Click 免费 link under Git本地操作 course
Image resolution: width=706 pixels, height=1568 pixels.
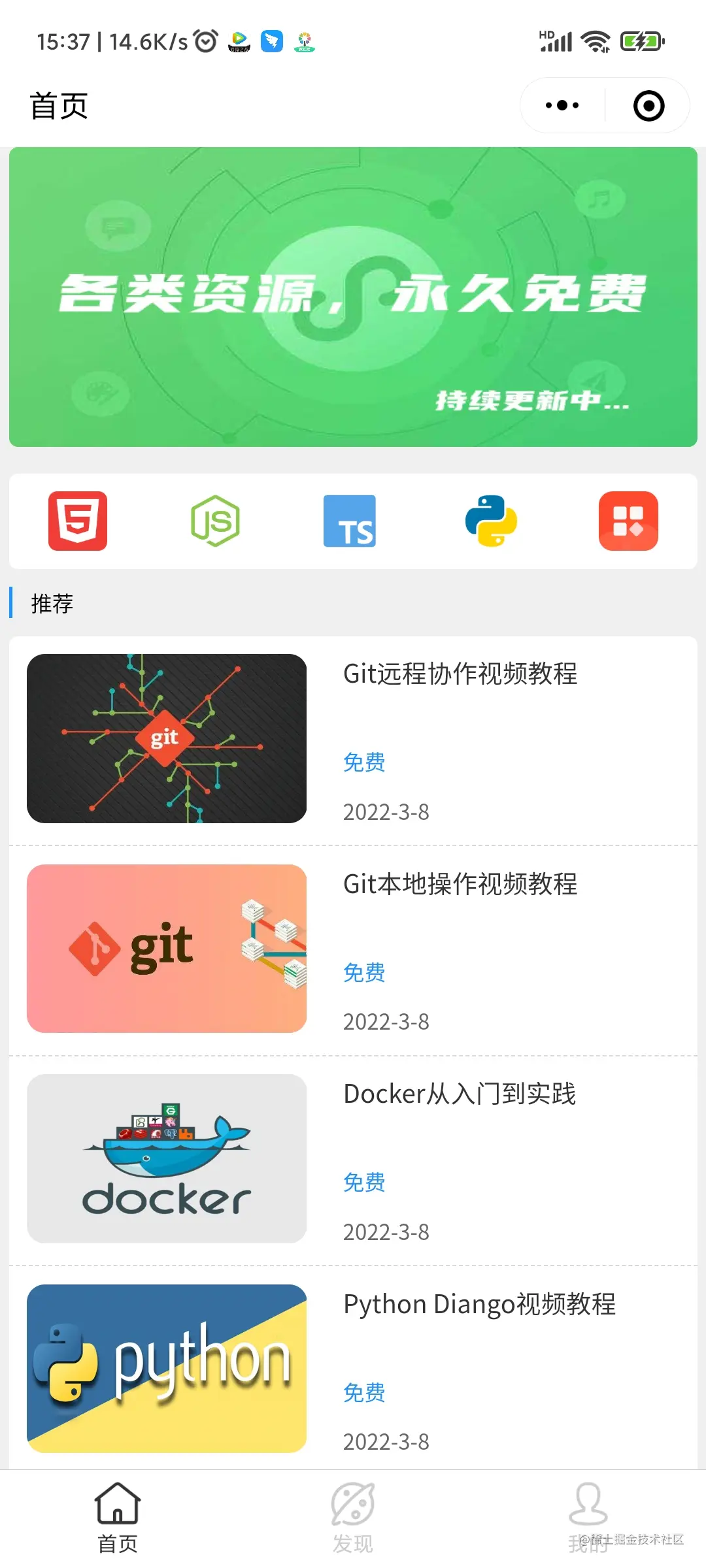pyautogui.click(x=364, y=973)
